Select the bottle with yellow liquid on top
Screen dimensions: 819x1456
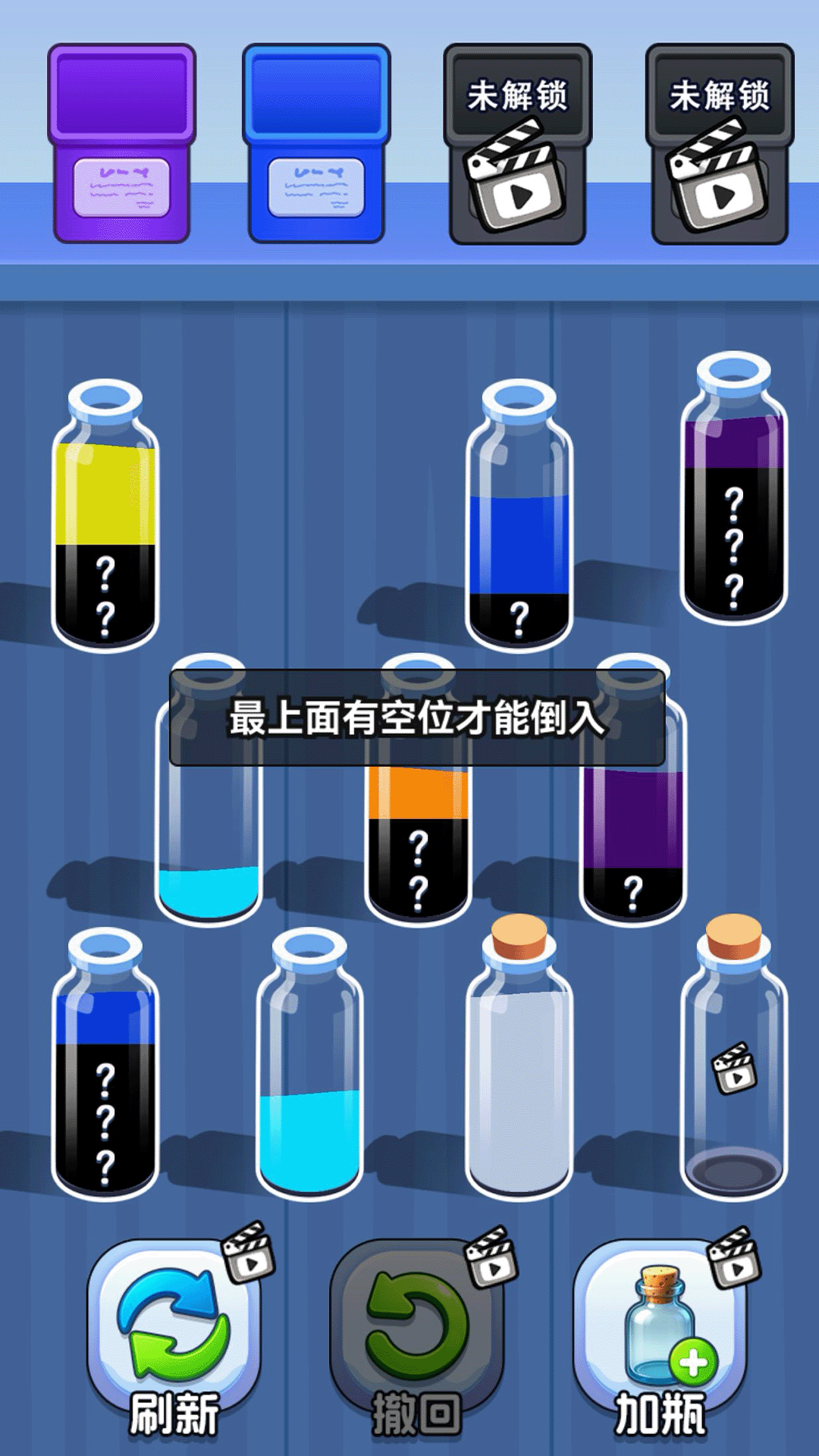click(105, 523)
